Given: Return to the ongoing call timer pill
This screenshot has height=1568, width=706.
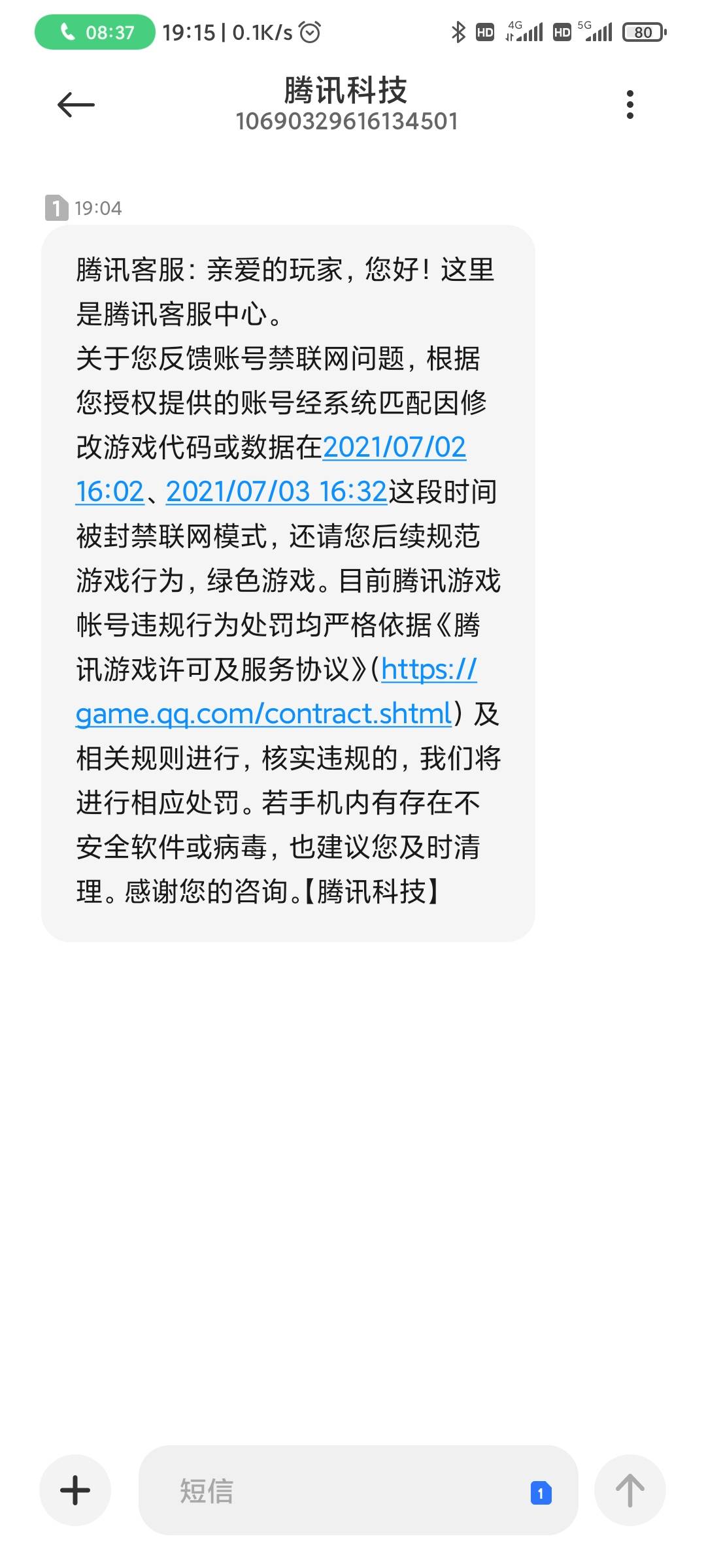Looking at the screenshot, I should tap(95, 32).
